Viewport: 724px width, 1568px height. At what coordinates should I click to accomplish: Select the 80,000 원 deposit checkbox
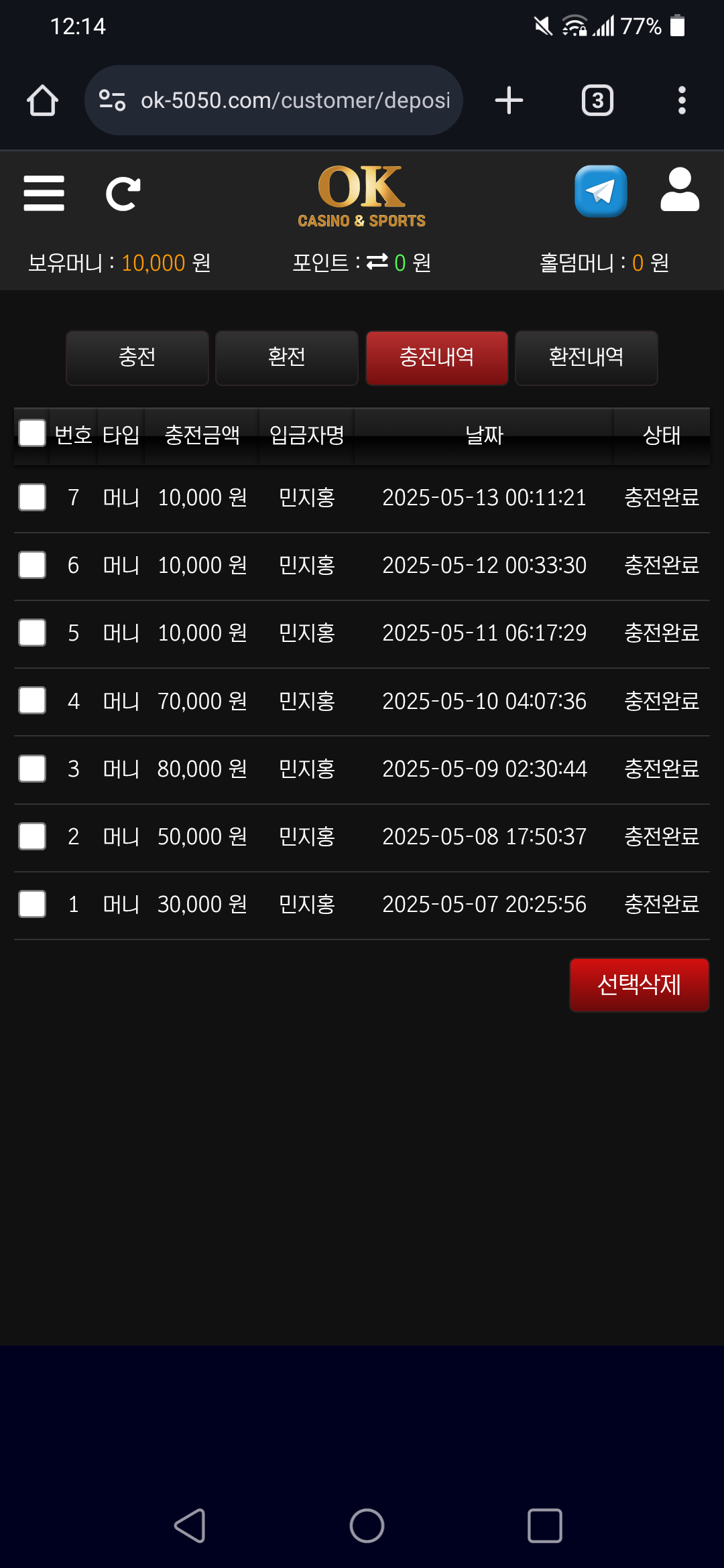point(32,769)
